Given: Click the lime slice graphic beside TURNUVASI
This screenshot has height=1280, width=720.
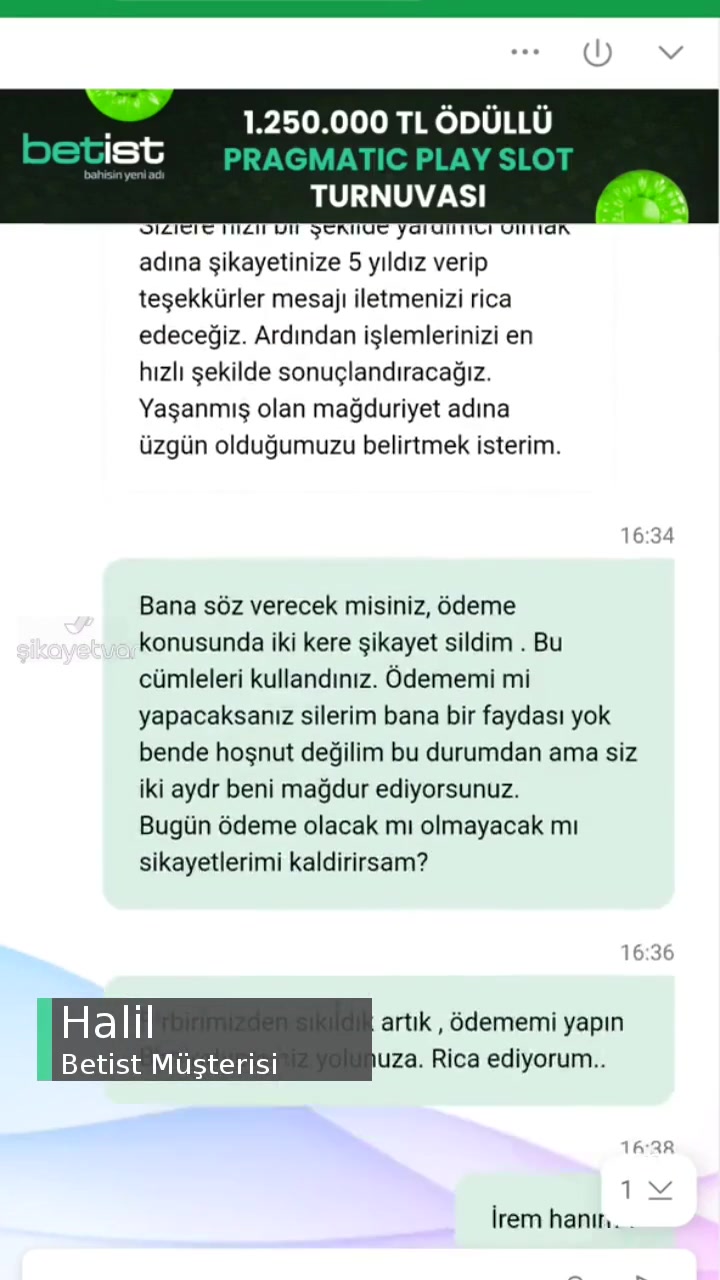Looking at the screenshot, I should click(645, 200).
